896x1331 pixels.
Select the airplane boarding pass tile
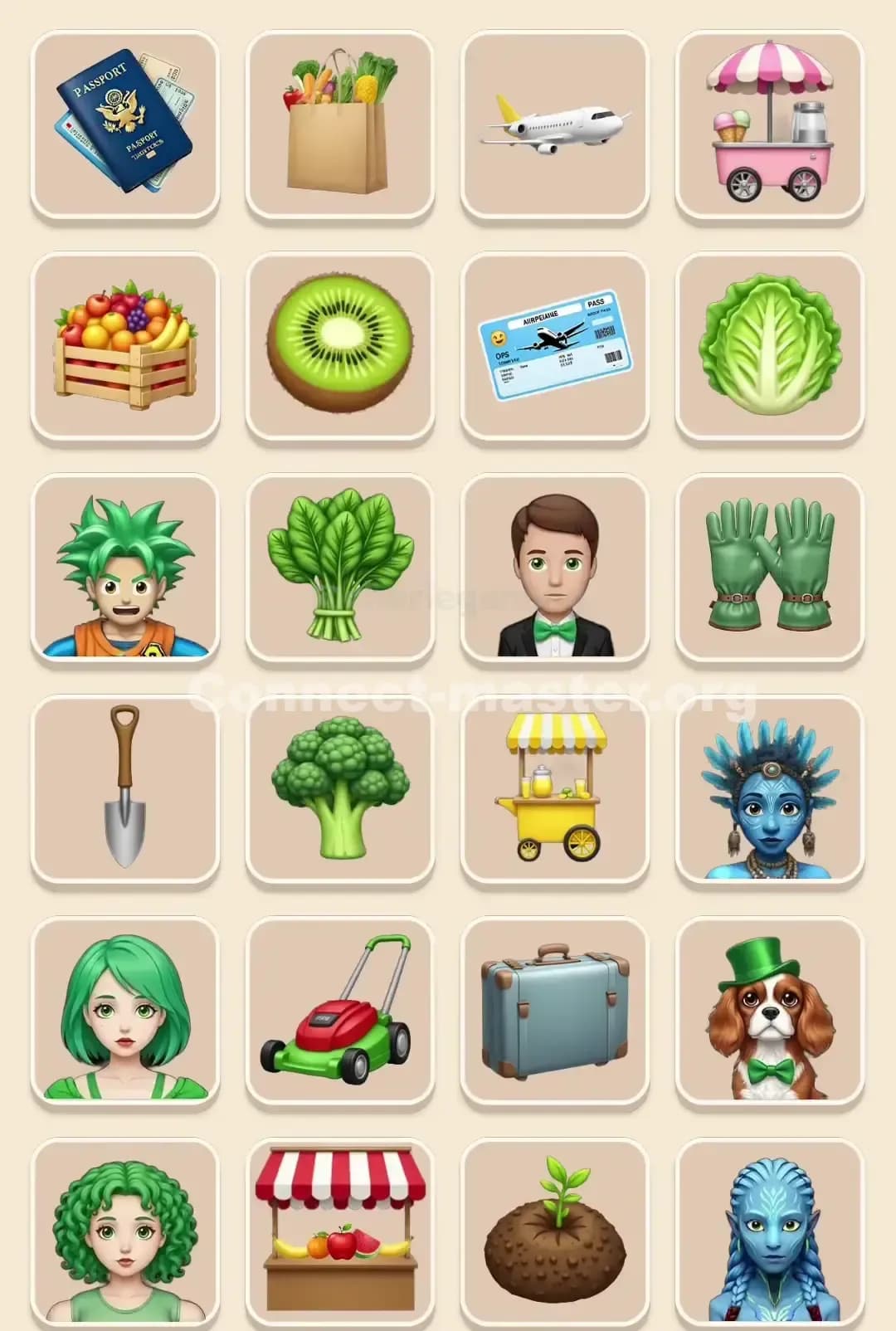pyautogui.click(x=553, y=346)
